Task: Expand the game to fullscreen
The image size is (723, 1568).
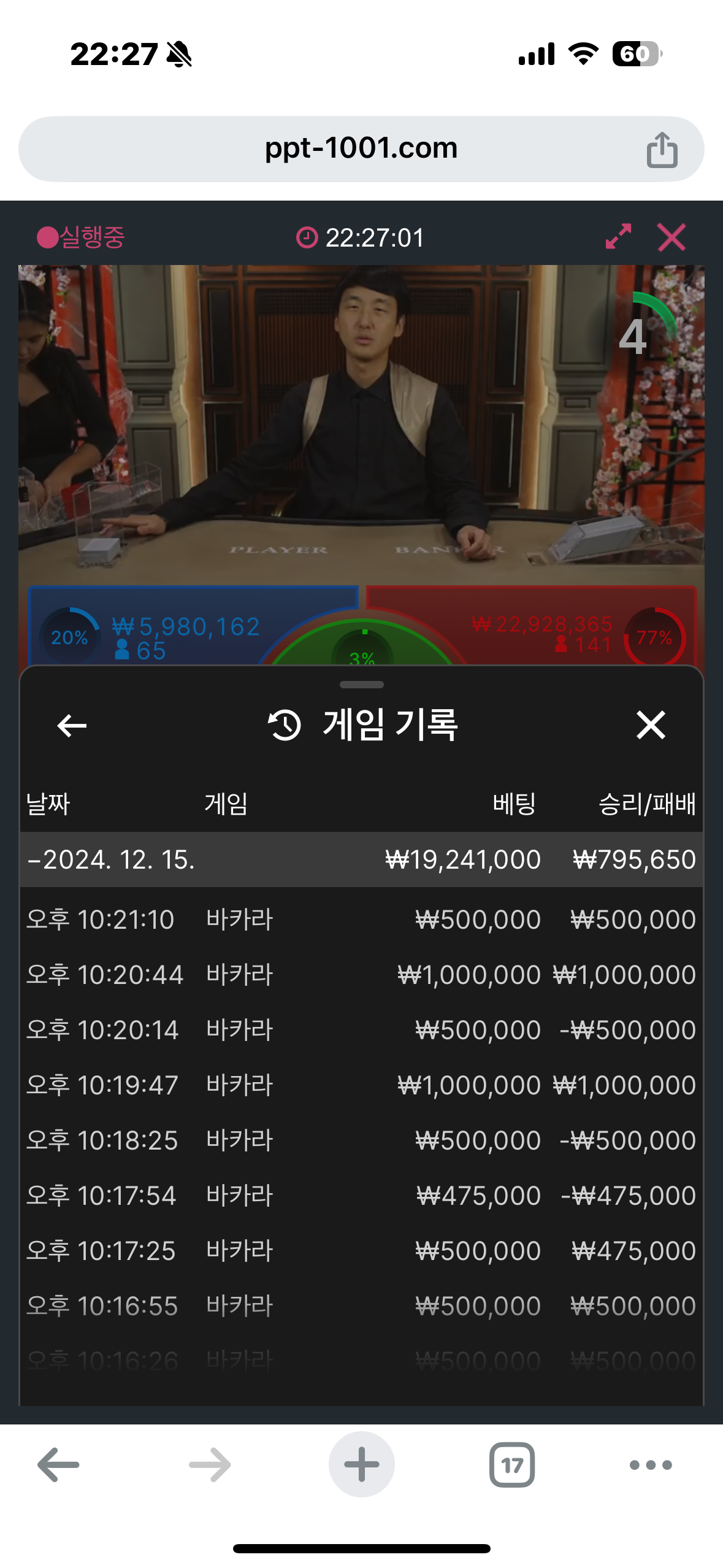Action: click(x=618, y=237)
